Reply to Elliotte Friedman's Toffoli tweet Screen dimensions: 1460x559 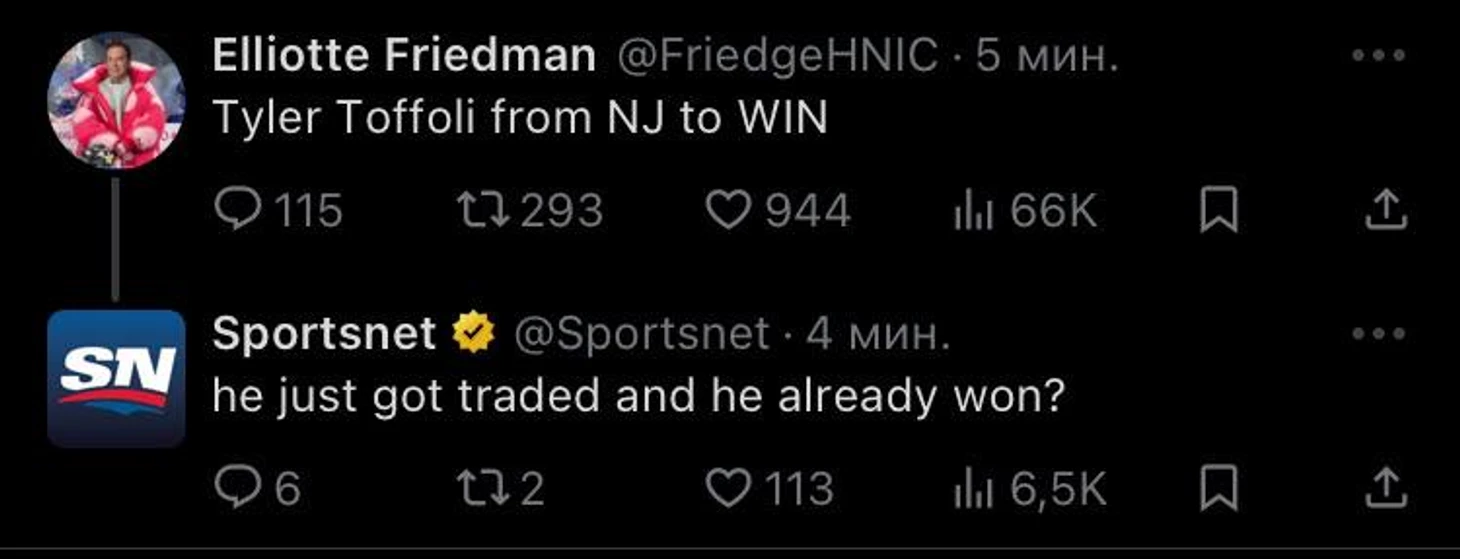point(236,211)
